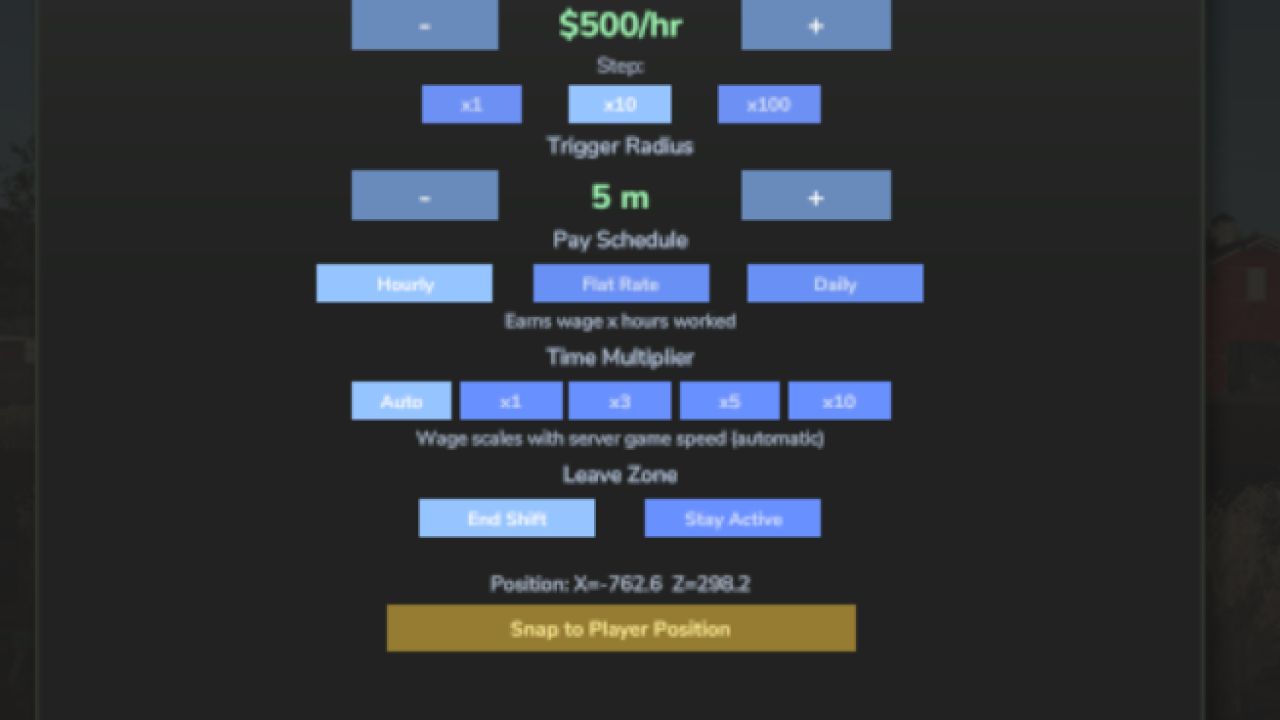Image resolution: width=1280 pixels, height=720 pixels.
Task: Pick the x1 time multiplier
Action: 510,401
